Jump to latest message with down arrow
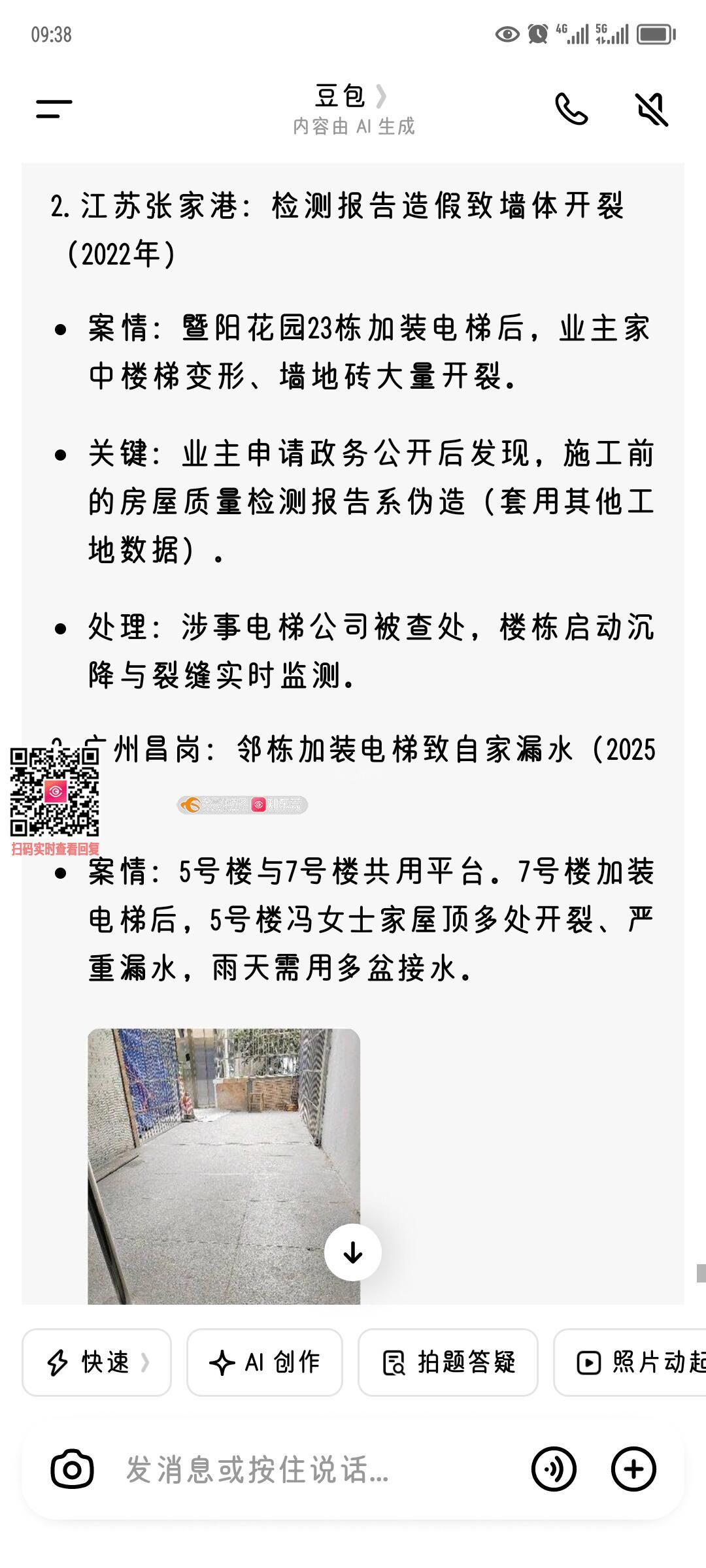This screenshot has width=706, height=1568. tap(353, 1252)
